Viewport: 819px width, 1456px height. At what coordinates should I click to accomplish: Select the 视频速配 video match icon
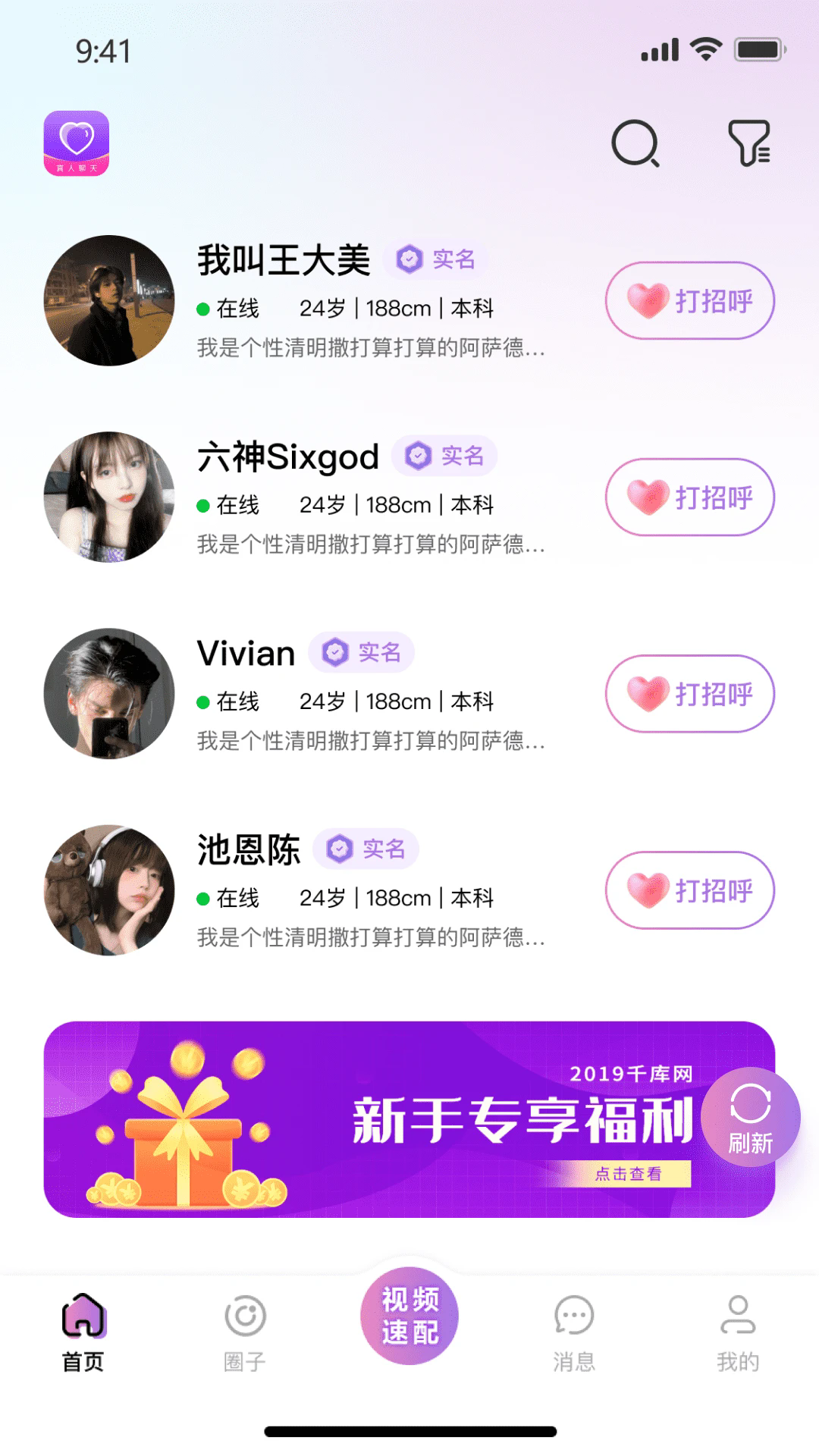(408, 1317)
